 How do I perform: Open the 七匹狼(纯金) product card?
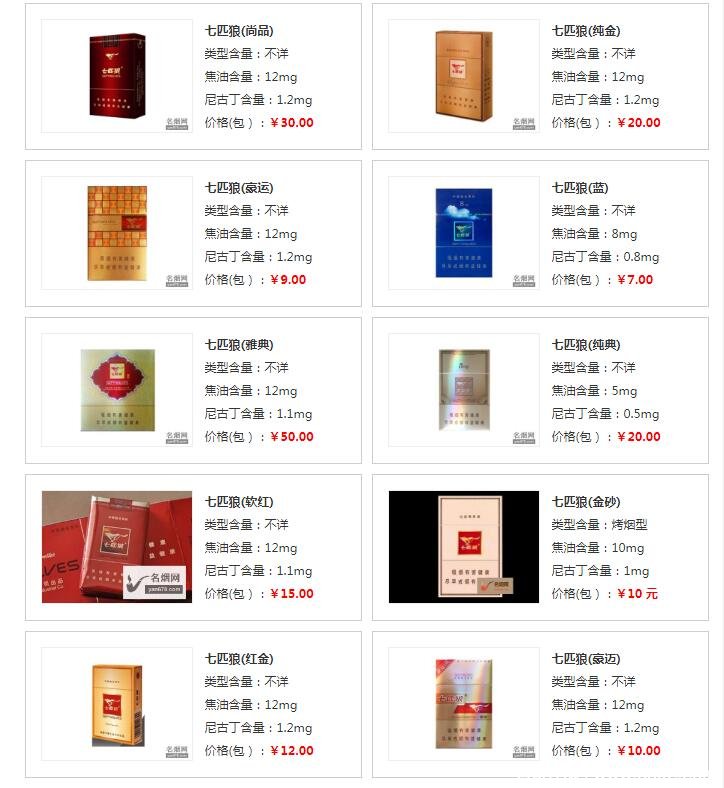click(x=540, y=76)
